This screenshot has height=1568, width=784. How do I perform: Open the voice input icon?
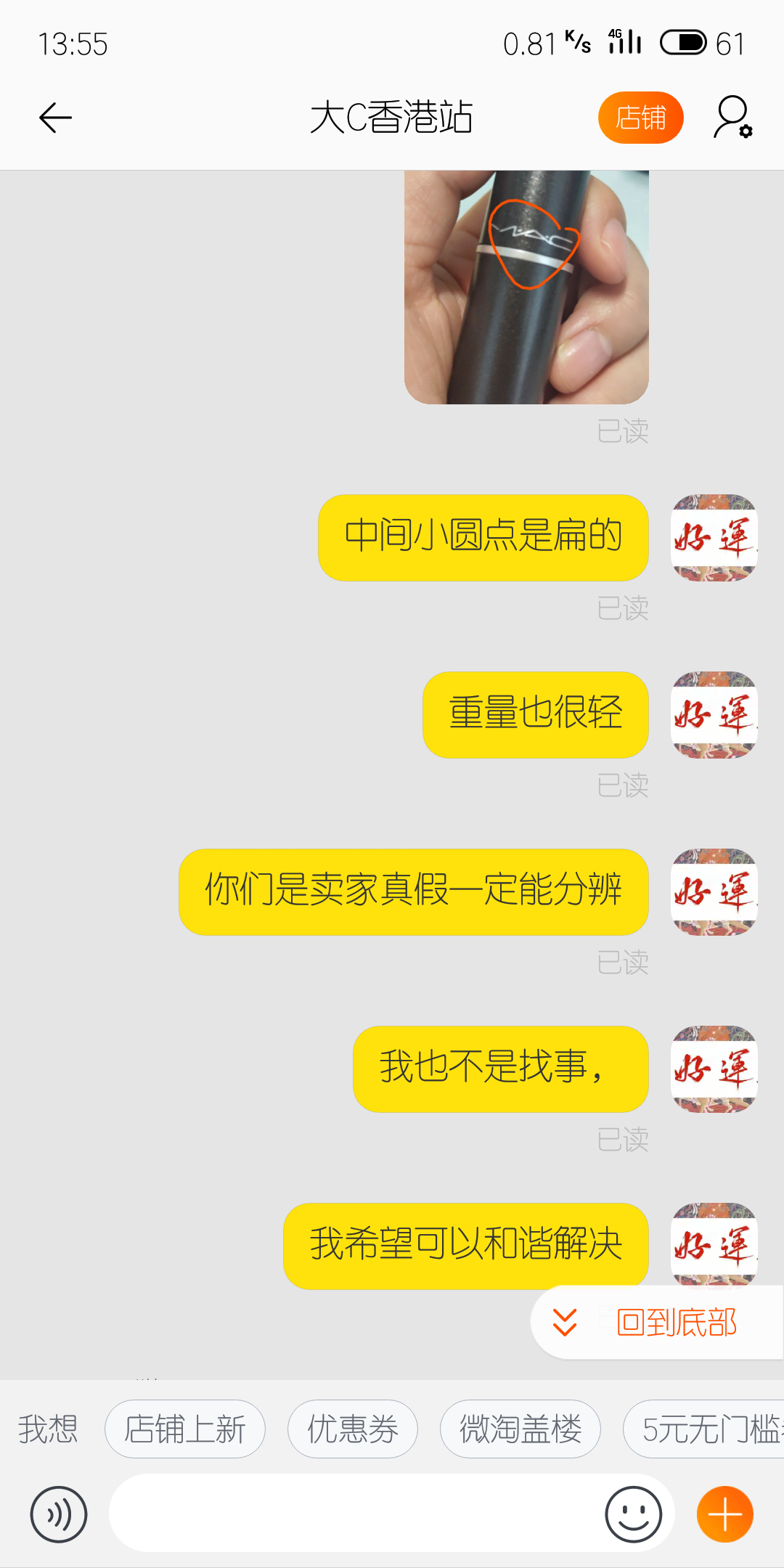point(58,1515)
